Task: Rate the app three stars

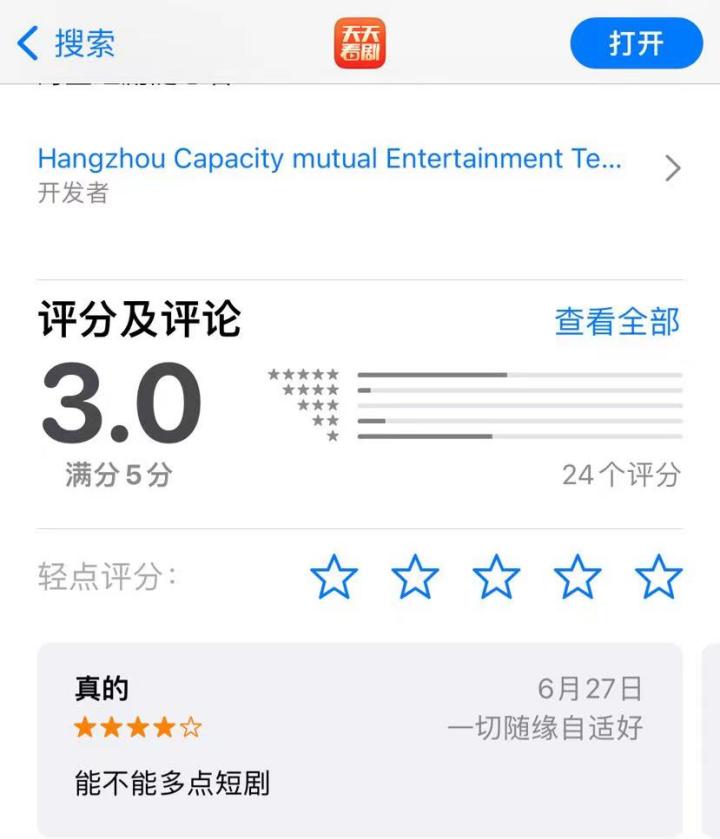Action: click(496, 577)
